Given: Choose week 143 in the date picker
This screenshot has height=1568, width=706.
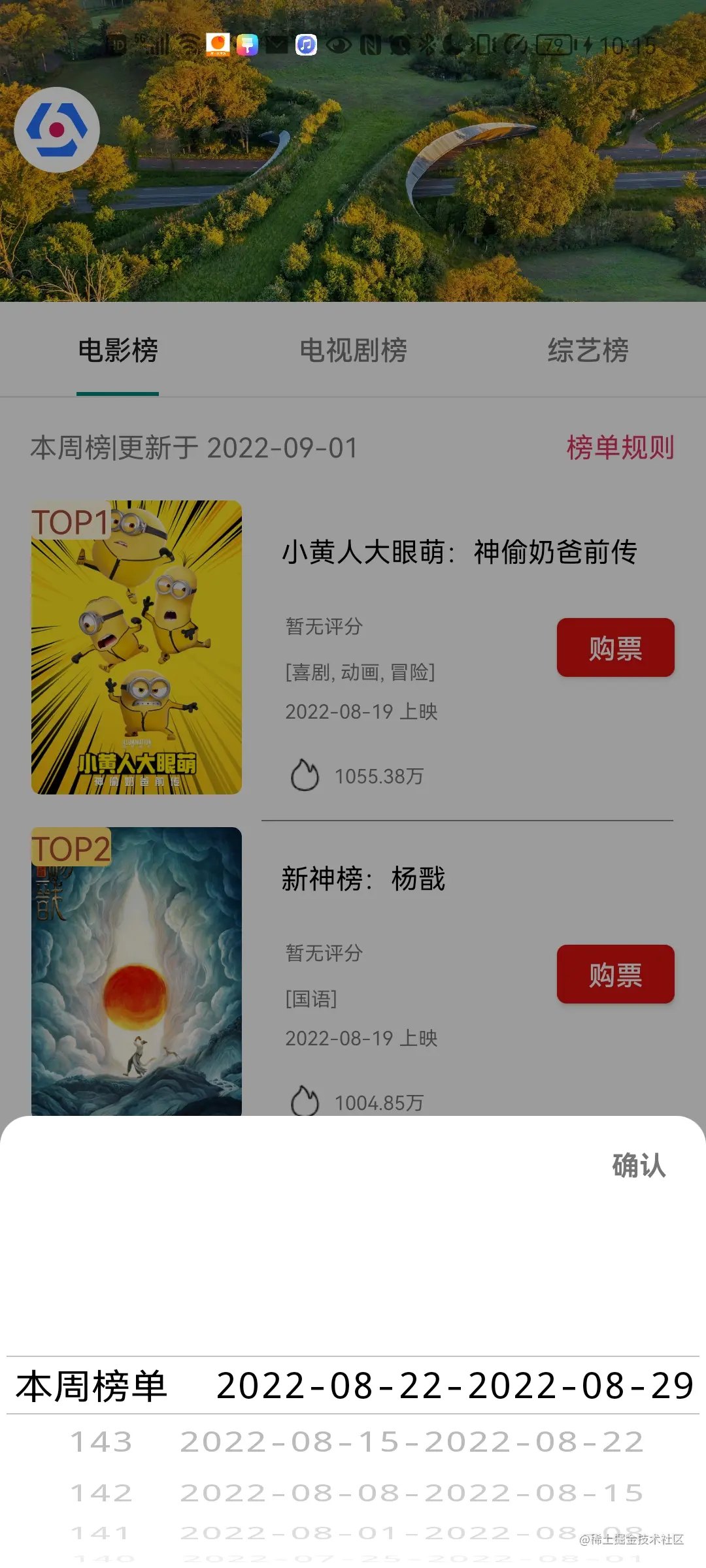Looking at the screenshot, I should (356, 1442).
